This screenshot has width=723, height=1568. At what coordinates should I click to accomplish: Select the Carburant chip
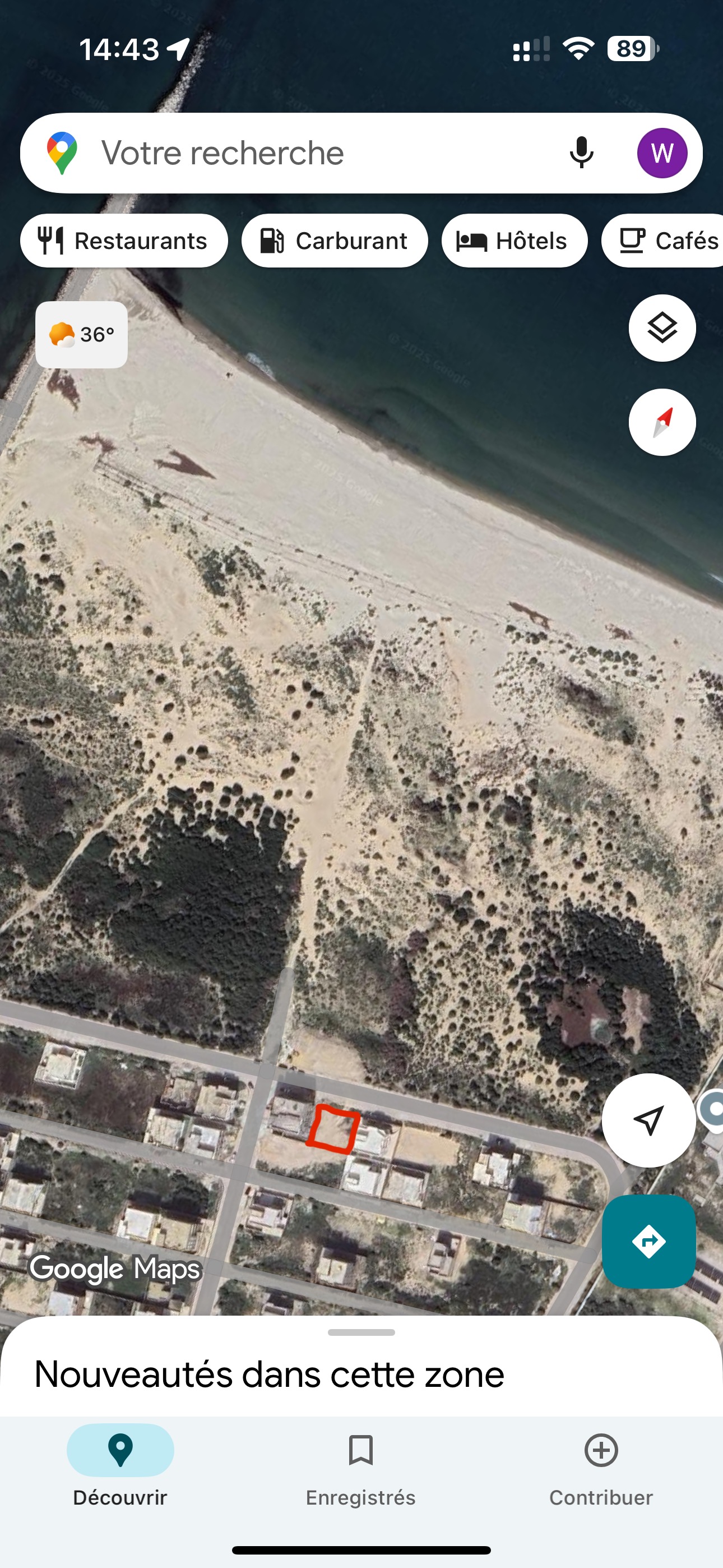334,241
